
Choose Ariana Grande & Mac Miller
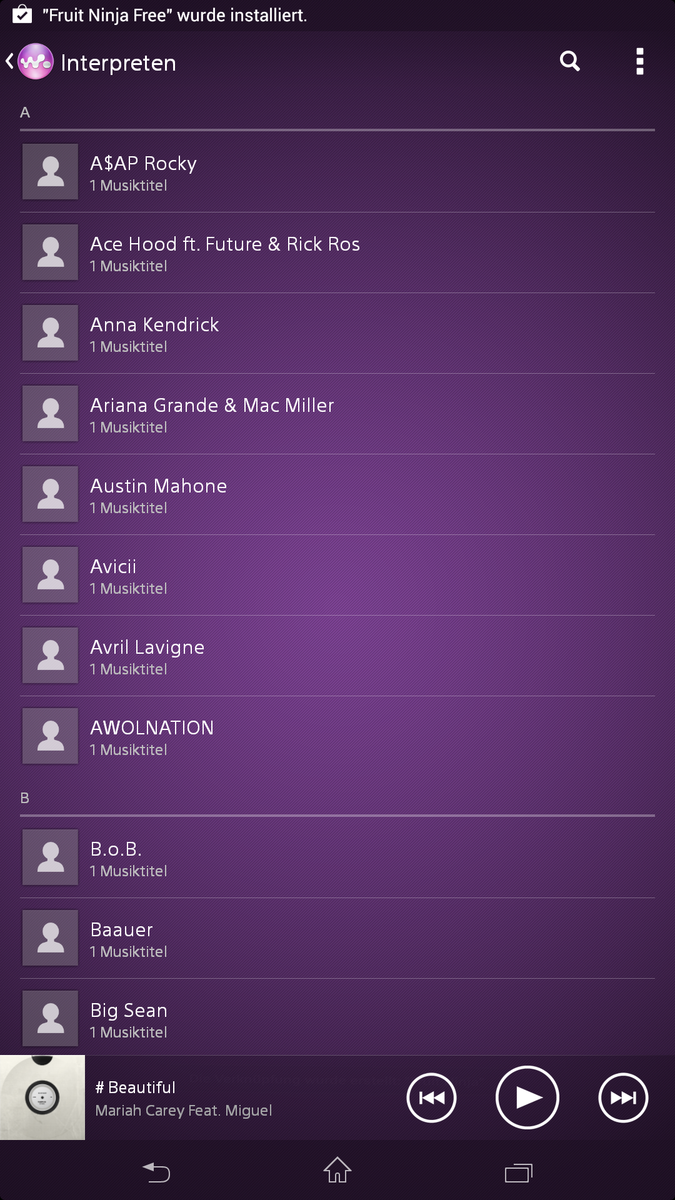[337, 414]
